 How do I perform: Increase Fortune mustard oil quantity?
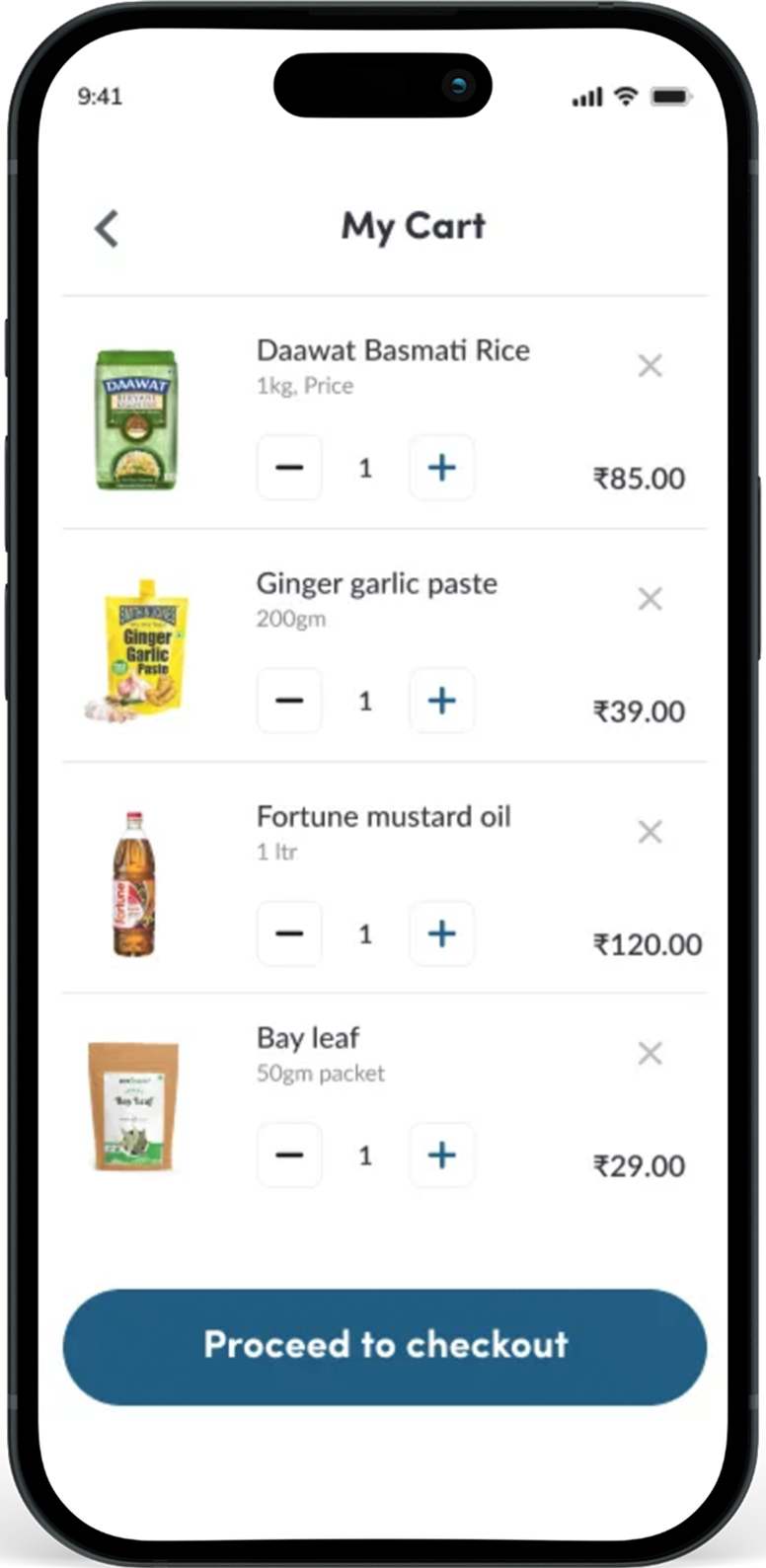pos(441,933)
